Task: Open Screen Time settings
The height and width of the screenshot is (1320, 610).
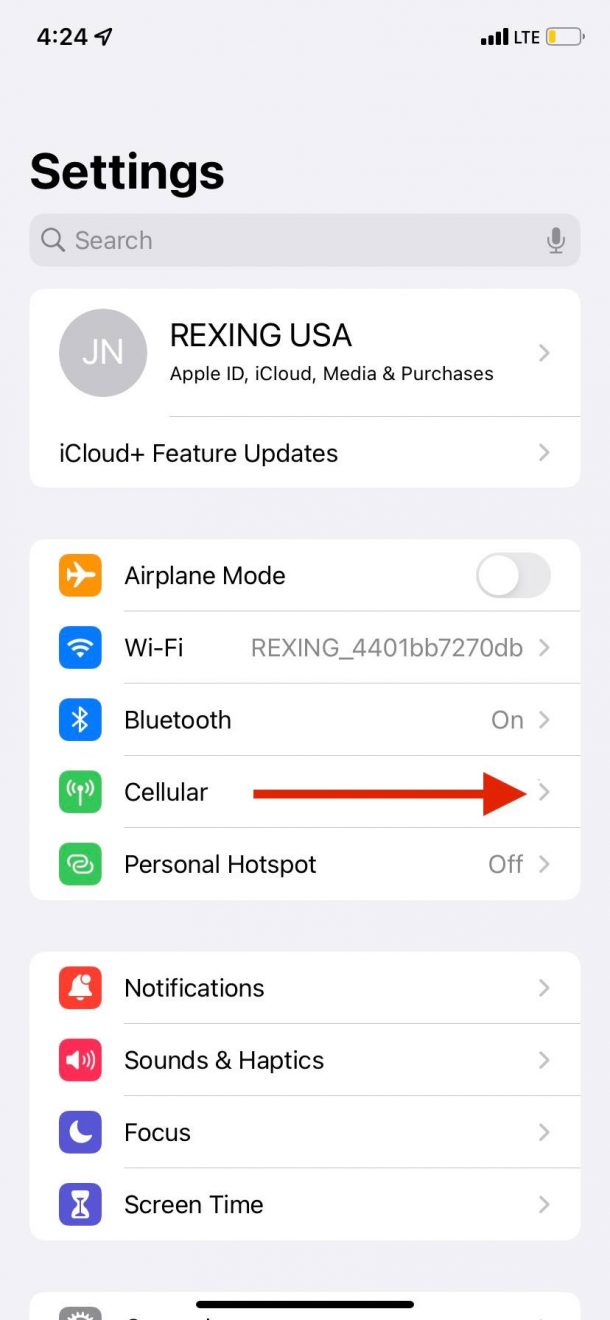Action: coord(305,1204)
